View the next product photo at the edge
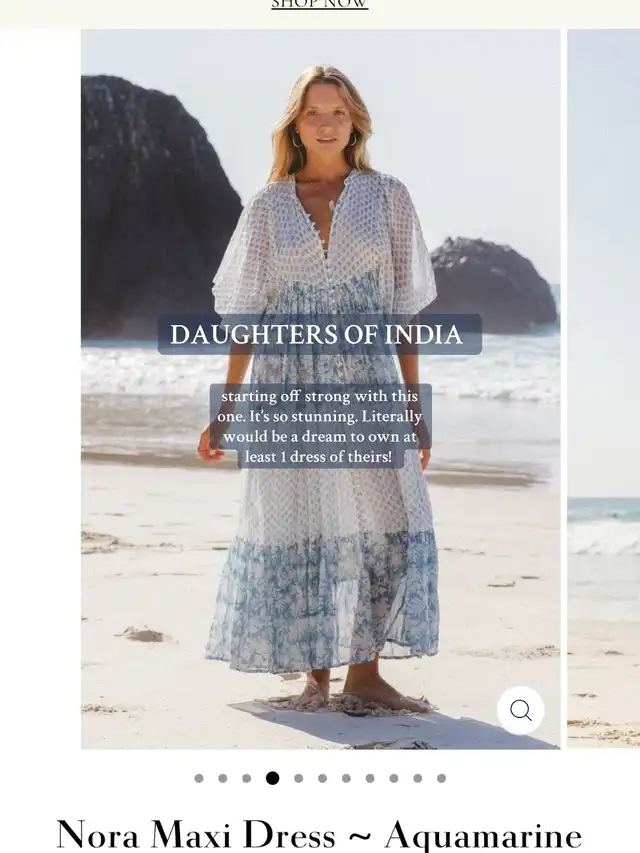640x853 pixels. click(x=604, y=389)
